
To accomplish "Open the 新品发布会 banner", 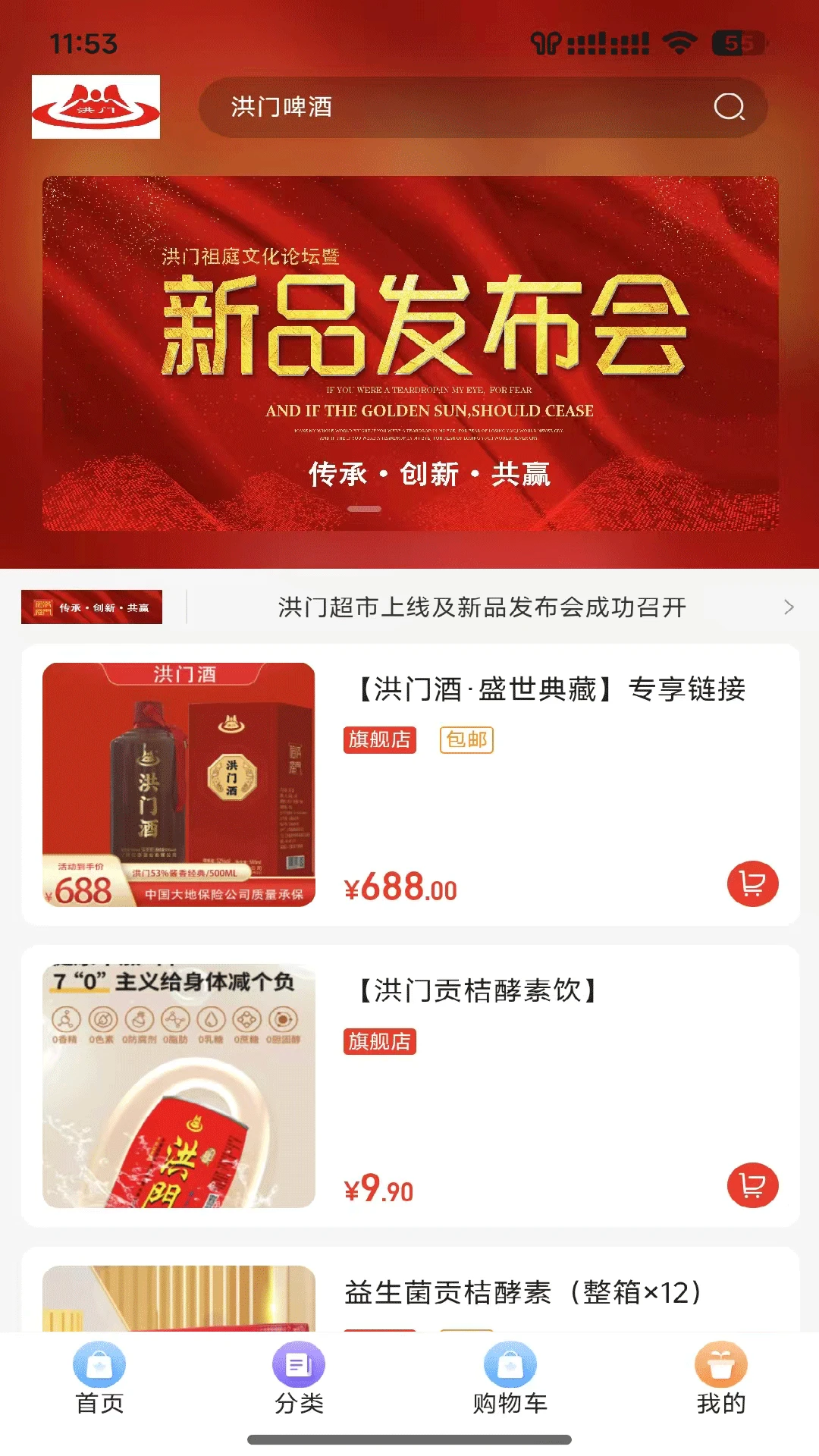I will pyautogui.click(x=410, y=353).
